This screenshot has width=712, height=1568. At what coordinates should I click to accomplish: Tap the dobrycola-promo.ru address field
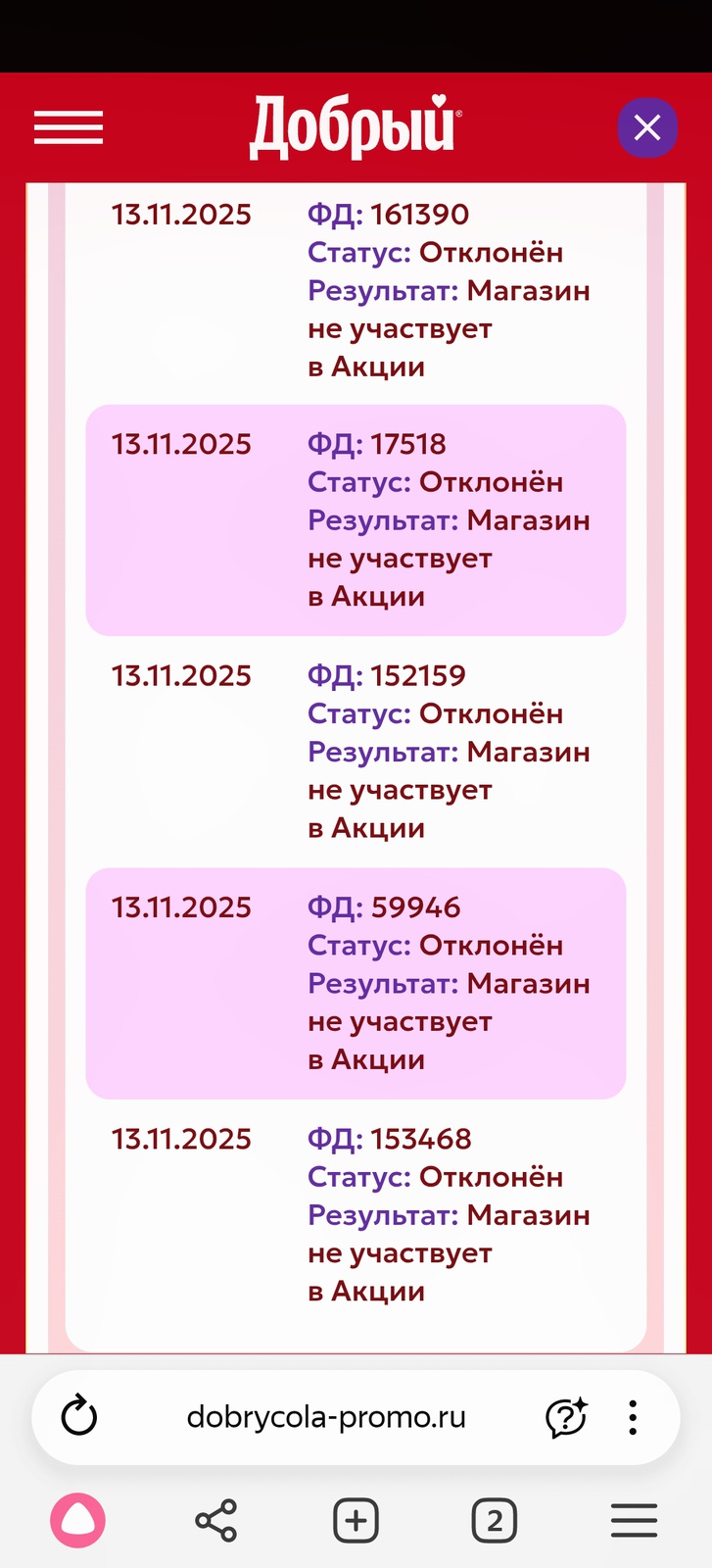325,1417
